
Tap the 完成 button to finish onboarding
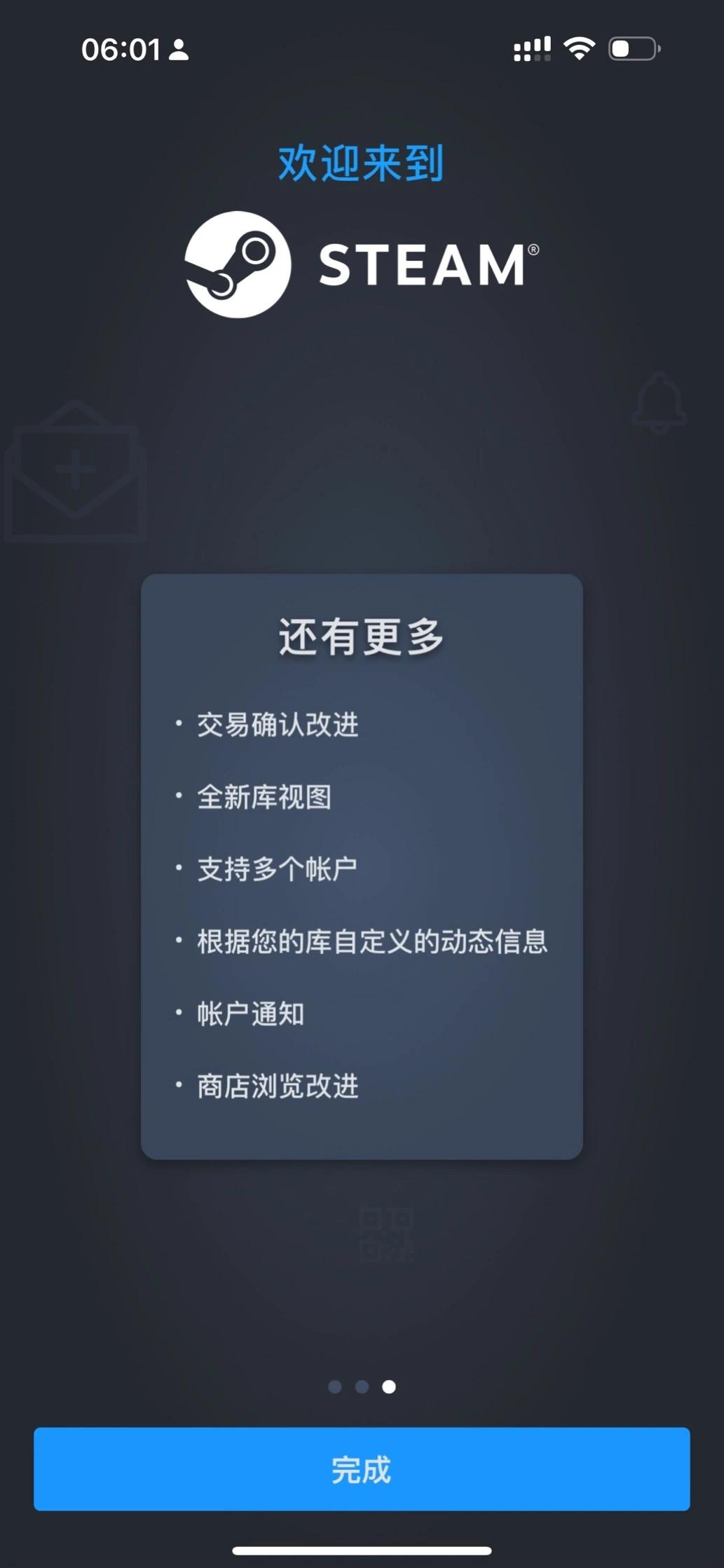point(362,1468)
